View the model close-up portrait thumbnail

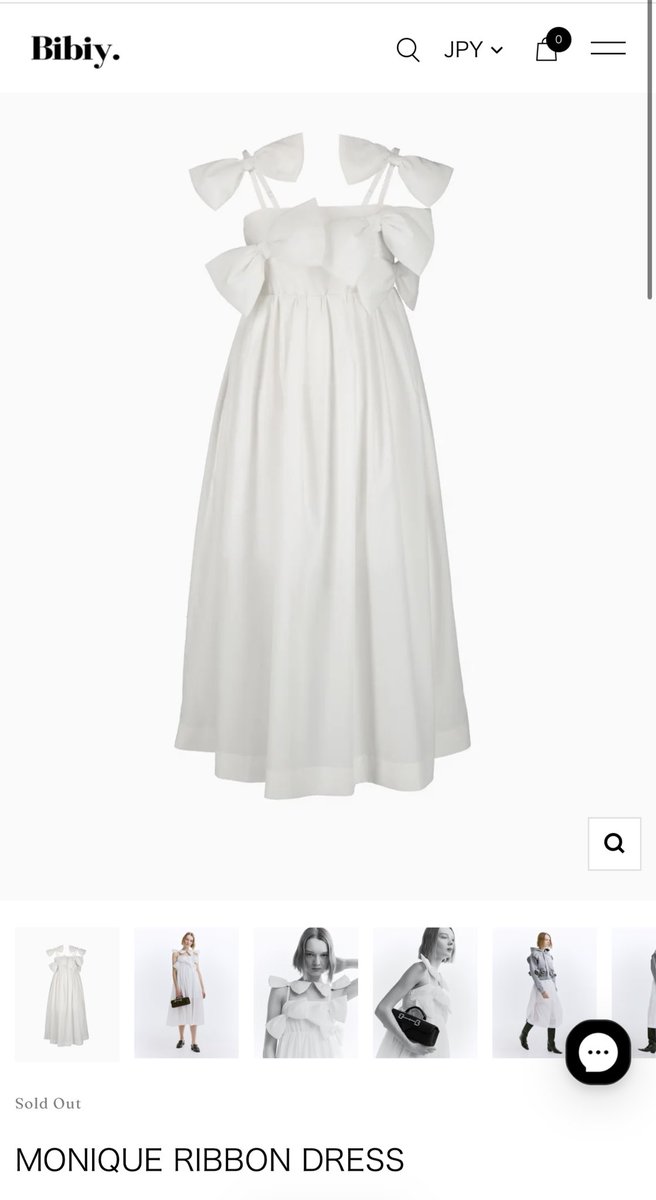coord(305,993)
